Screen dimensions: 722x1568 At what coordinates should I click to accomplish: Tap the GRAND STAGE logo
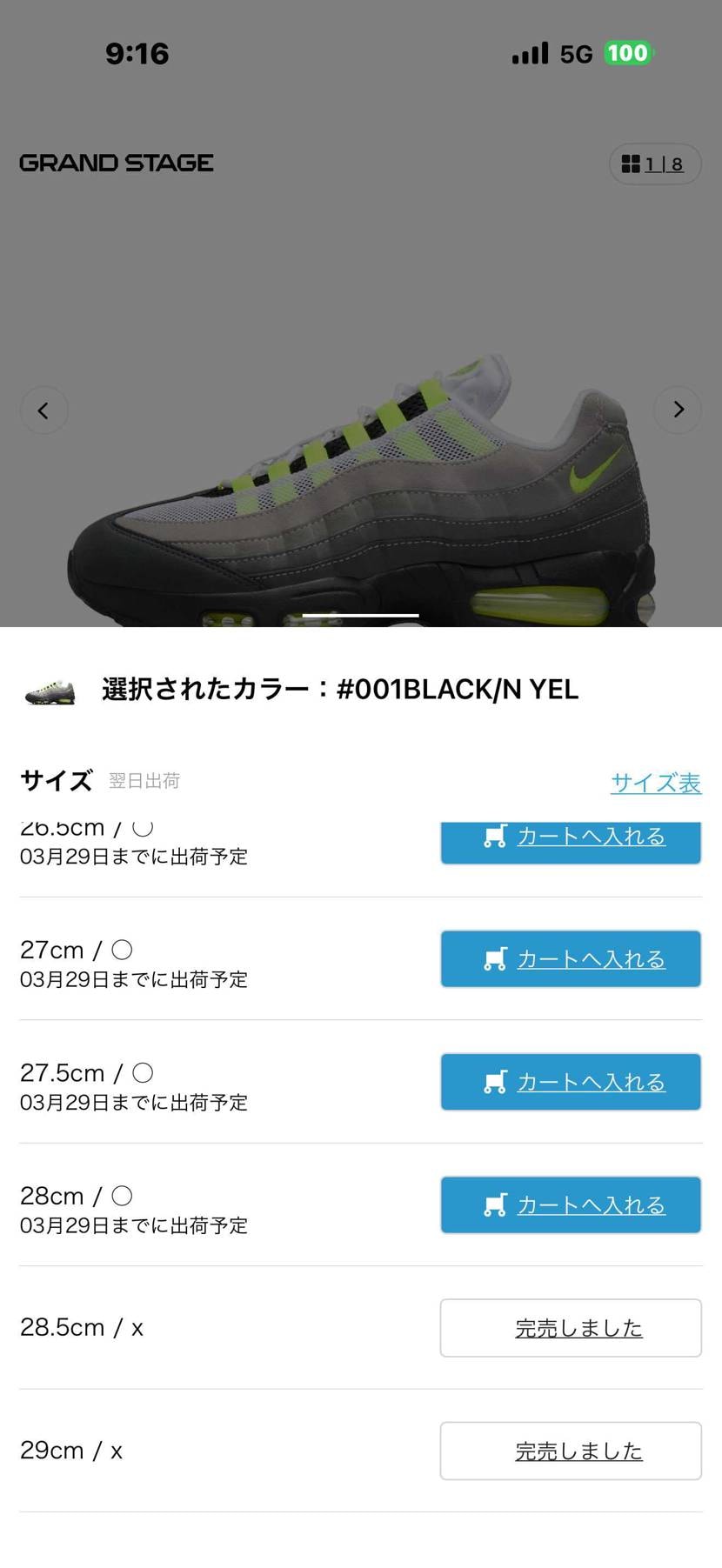coord(117,163)
